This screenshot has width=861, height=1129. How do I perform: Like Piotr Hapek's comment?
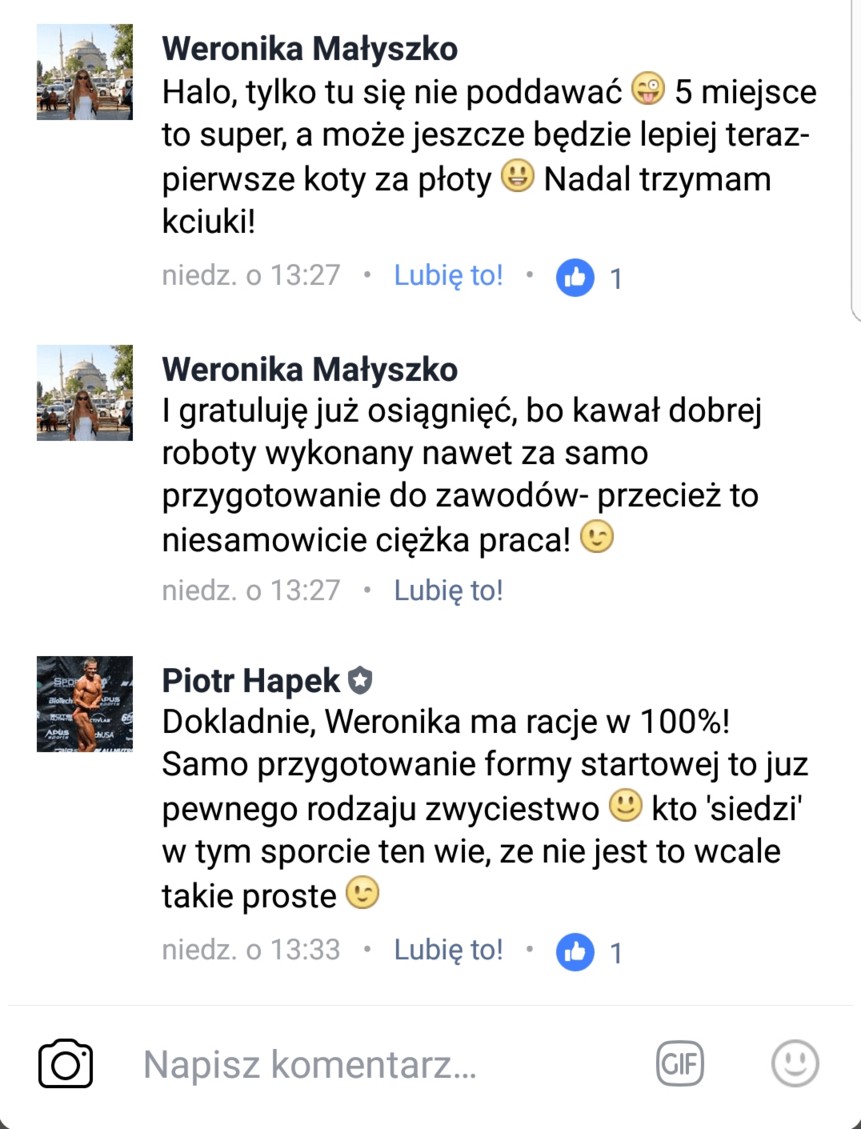[x=448, y=949]
